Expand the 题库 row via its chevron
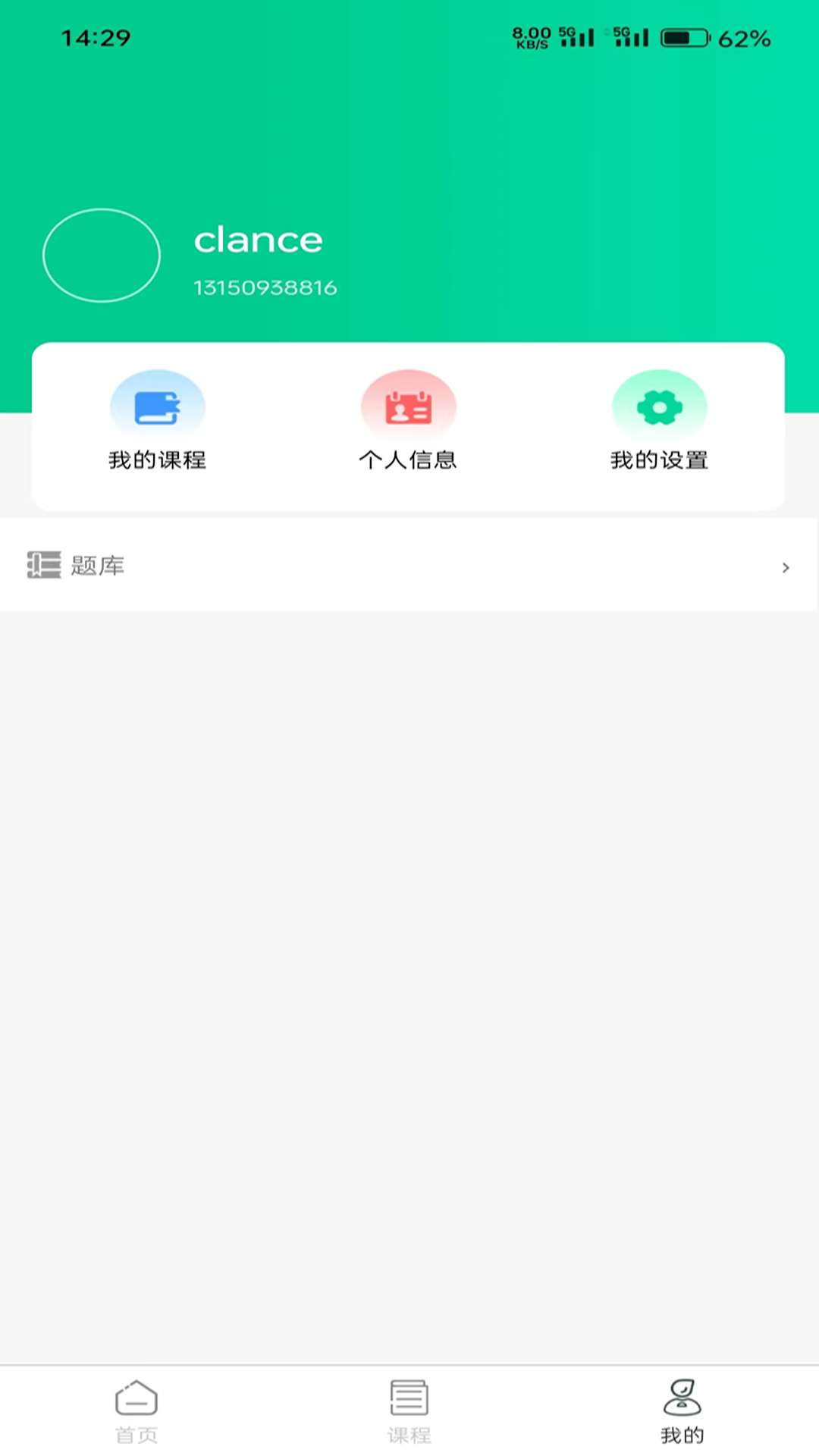Viewport: 819px width, 1456px height. [786, 567]
